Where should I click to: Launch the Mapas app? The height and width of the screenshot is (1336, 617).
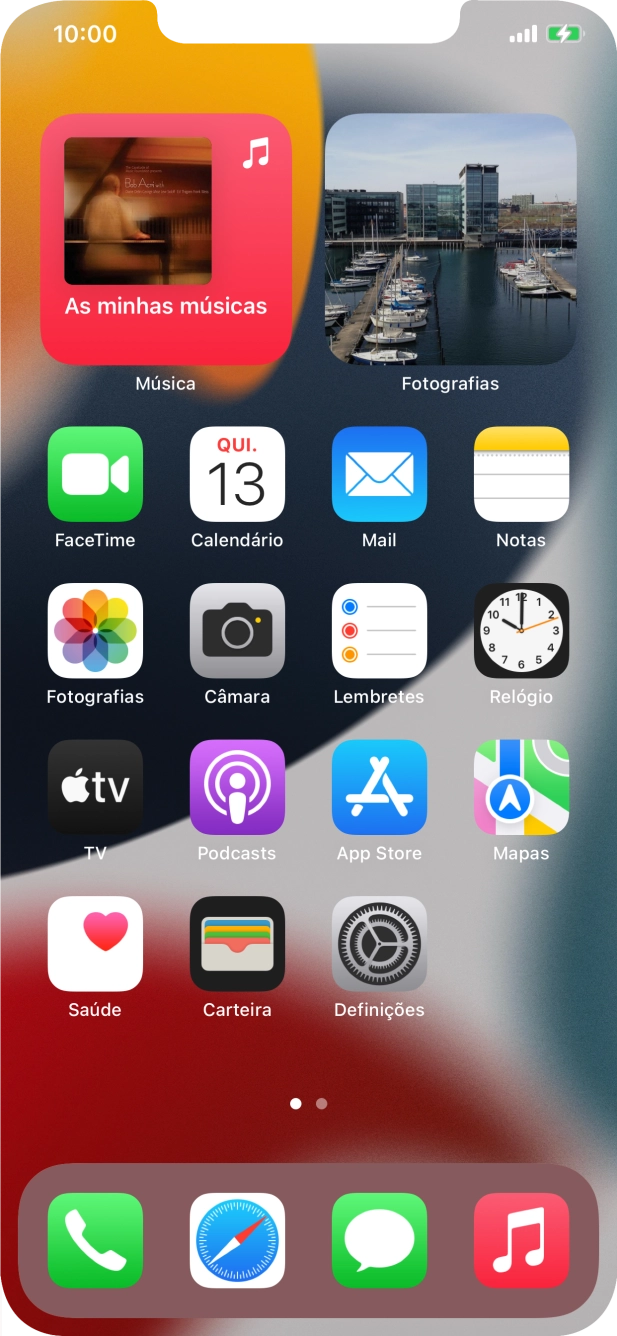[x=521, y=787]
